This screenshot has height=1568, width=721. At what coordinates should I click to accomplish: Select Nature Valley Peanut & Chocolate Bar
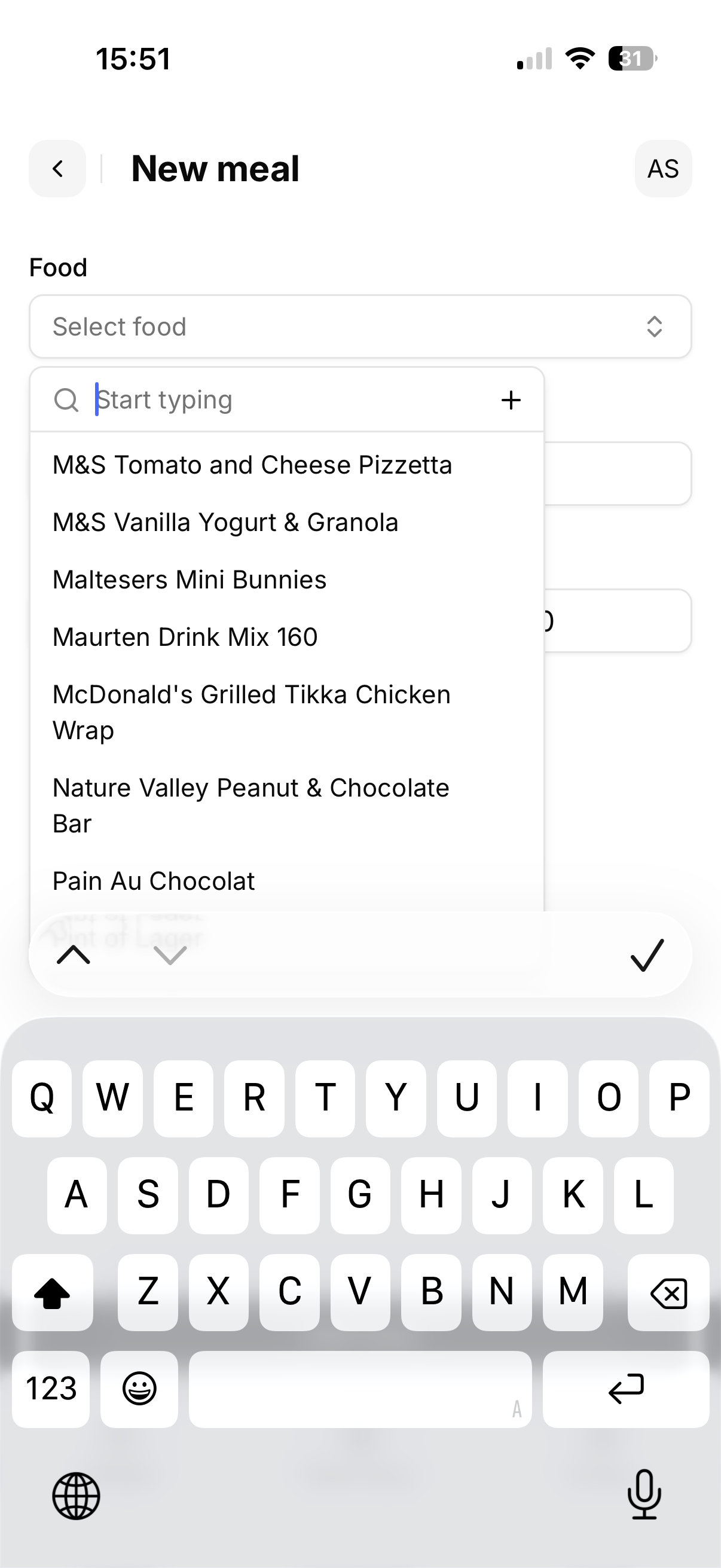click(x=250, y=805)
